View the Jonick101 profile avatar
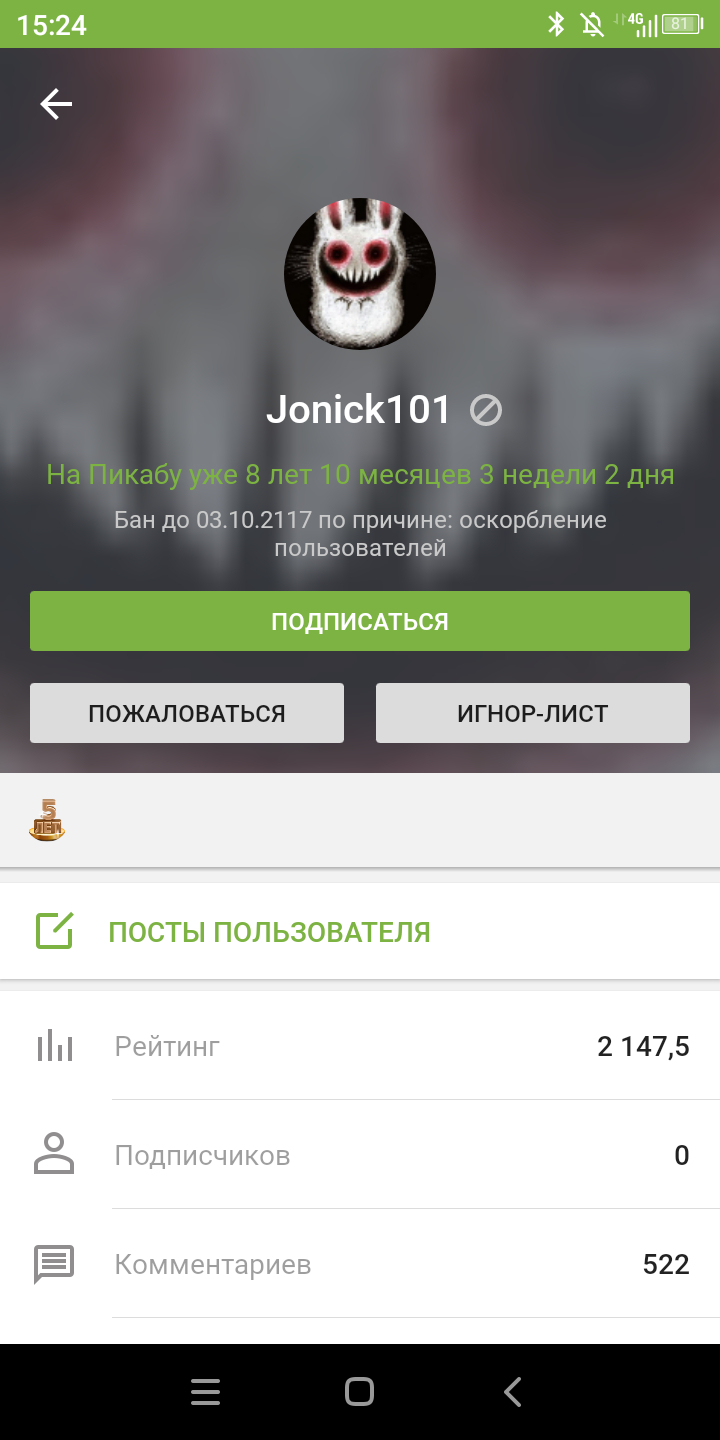Image resolution: width=720 pixels, height=1440 pixels. [x=360, y=274]
